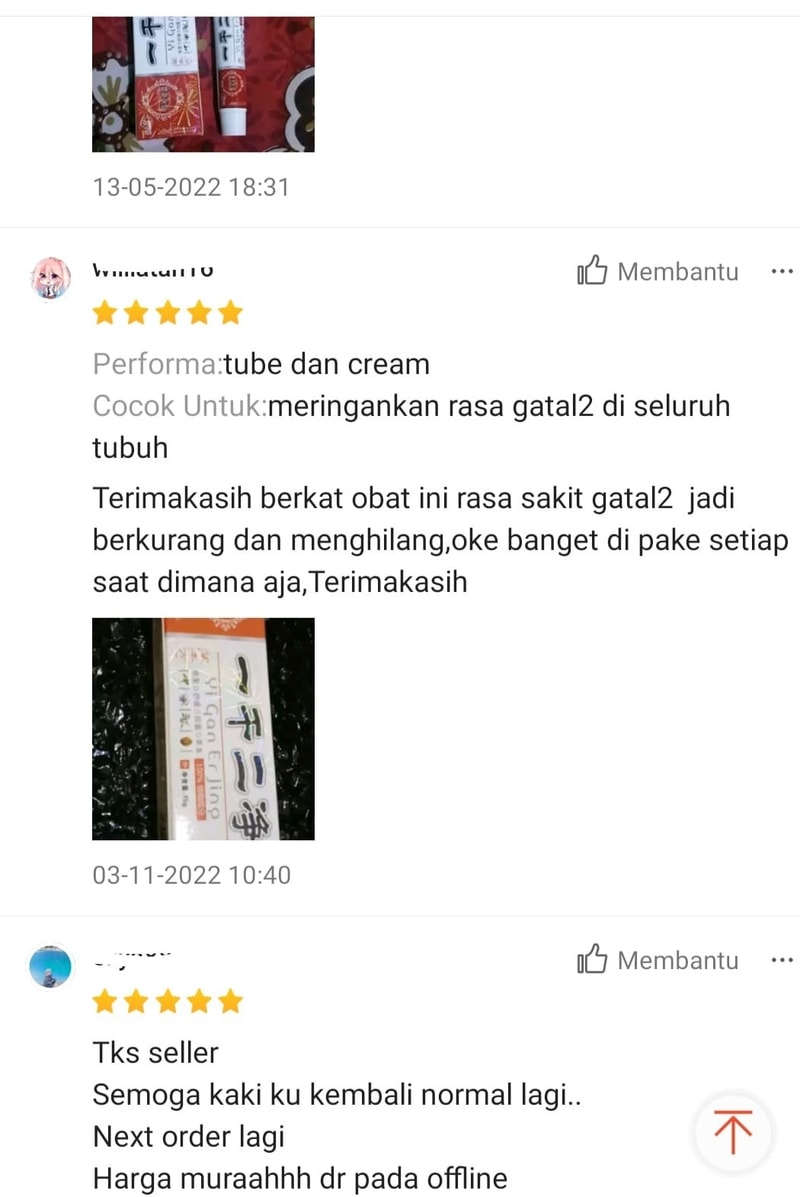Open overflow menu on Tks seller review

[781, 961]
